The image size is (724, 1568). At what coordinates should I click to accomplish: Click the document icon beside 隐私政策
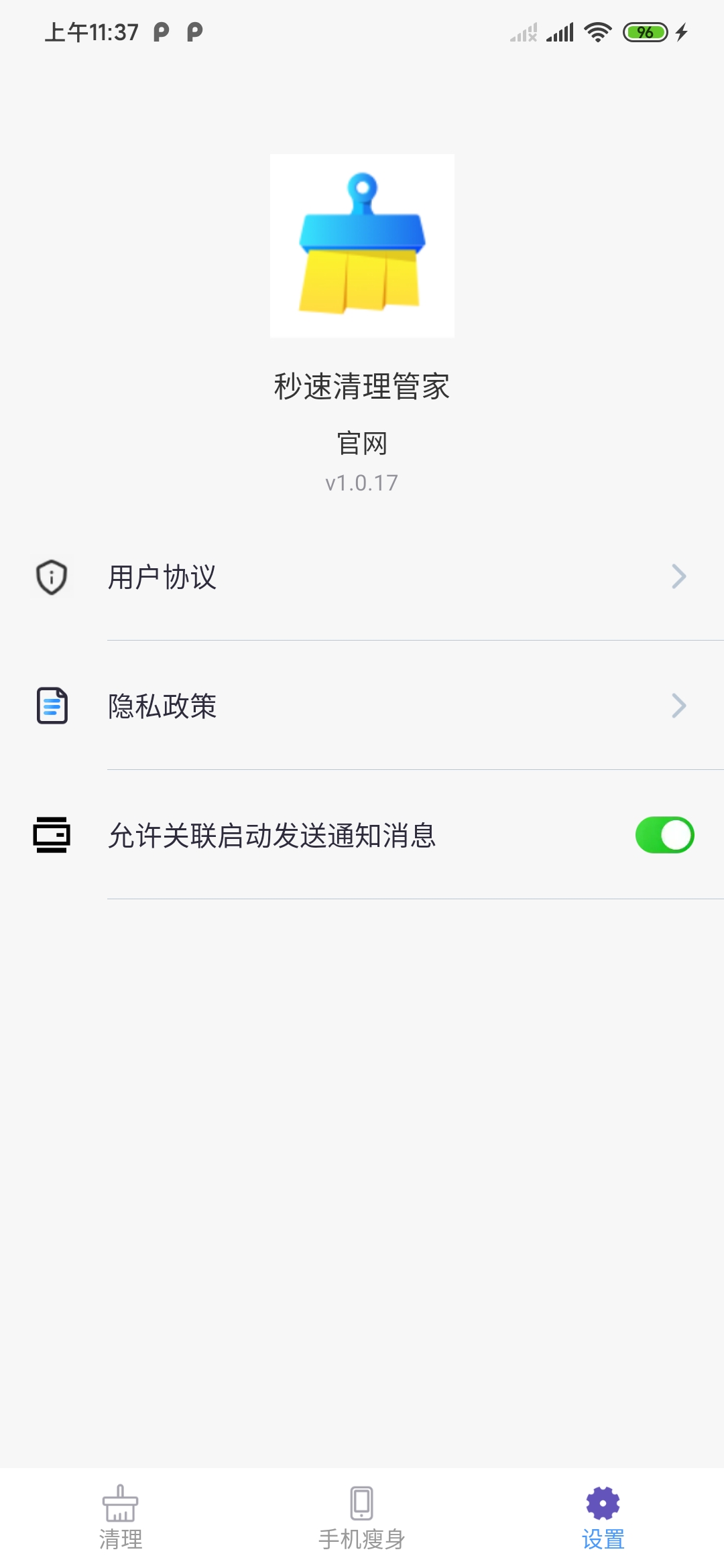point(51,705)
